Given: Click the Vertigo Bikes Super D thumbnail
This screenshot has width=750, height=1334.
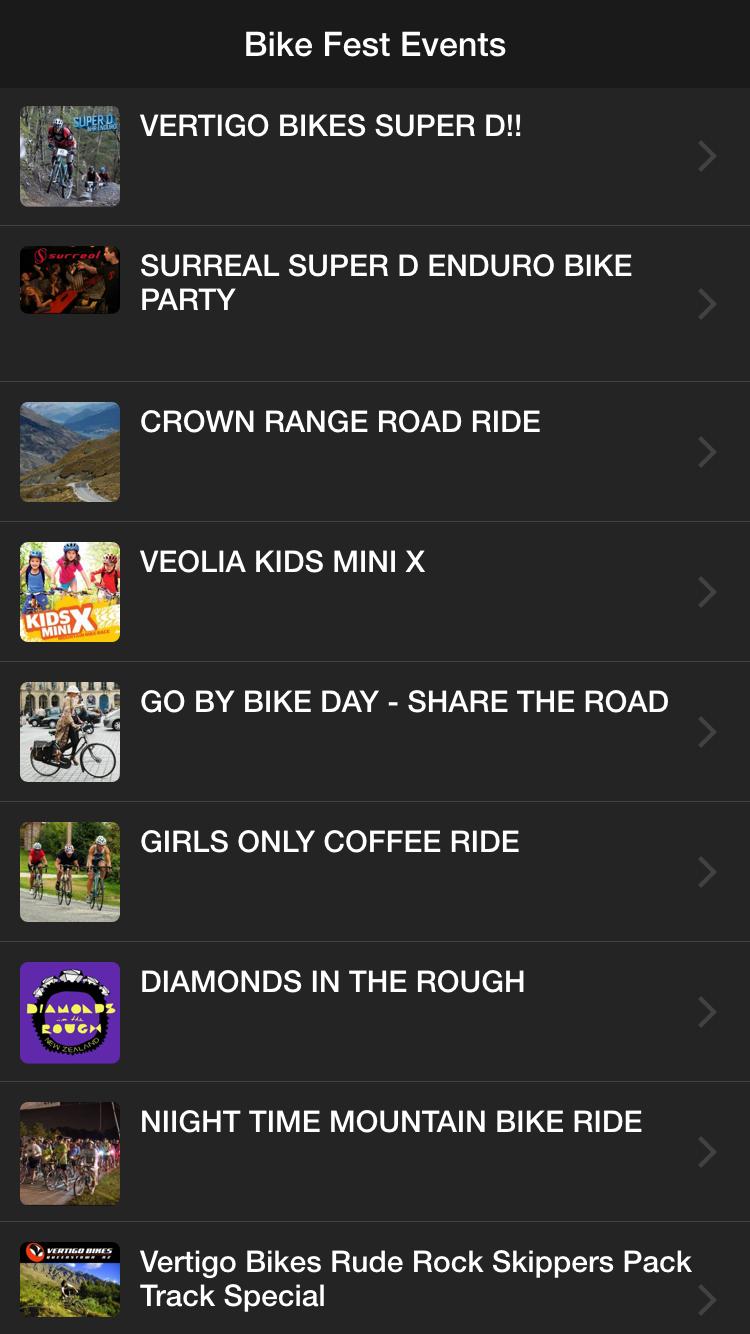Looking at the screenshot, I should point(70,156).
